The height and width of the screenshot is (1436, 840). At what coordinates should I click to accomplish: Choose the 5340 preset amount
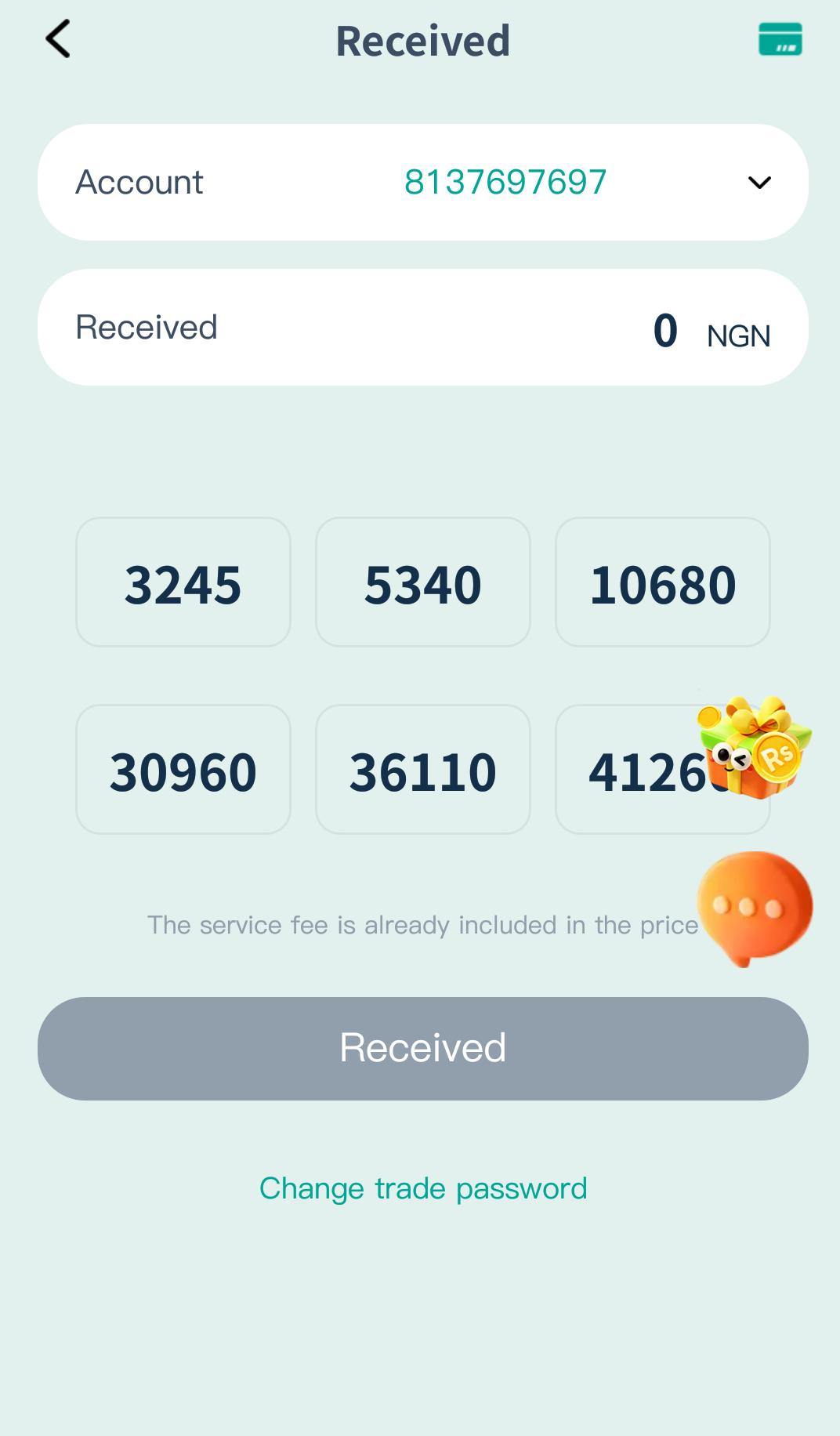click(x=423, y=582)
